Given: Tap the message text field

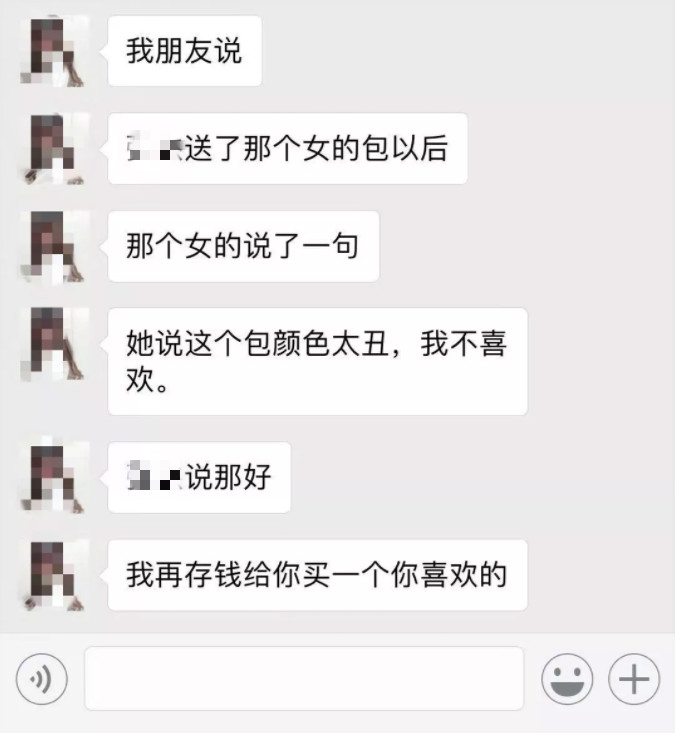Looking at the screenshot, I should coord(304,679).
